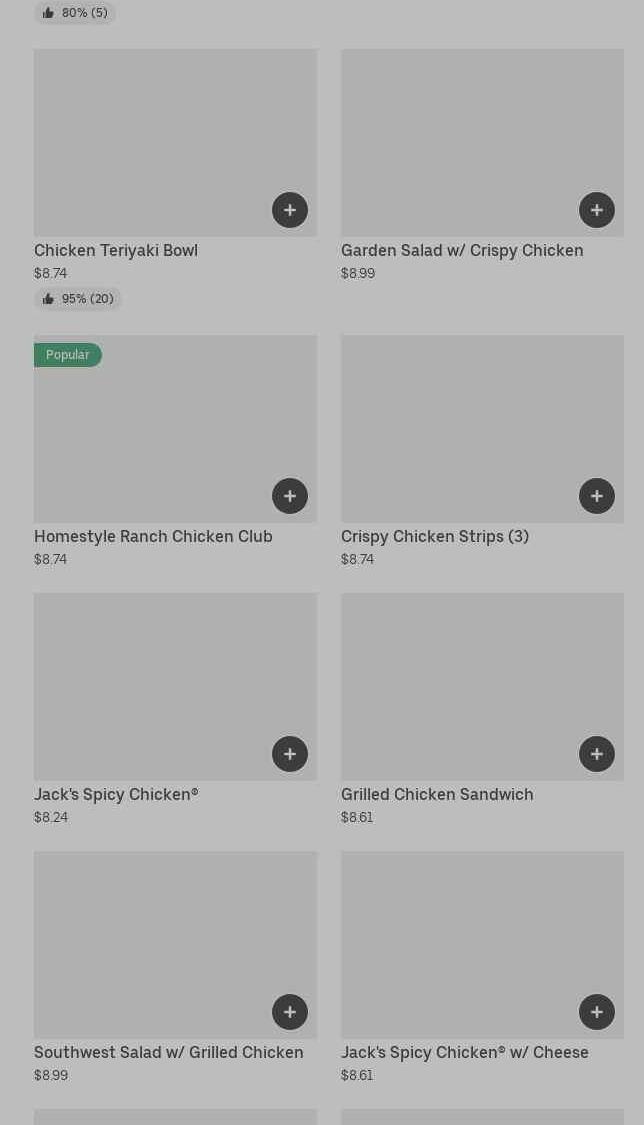Add Crispy Chicken Strips (3) to cart
This screenshot has height=1125, width=644.
[597, 496]
